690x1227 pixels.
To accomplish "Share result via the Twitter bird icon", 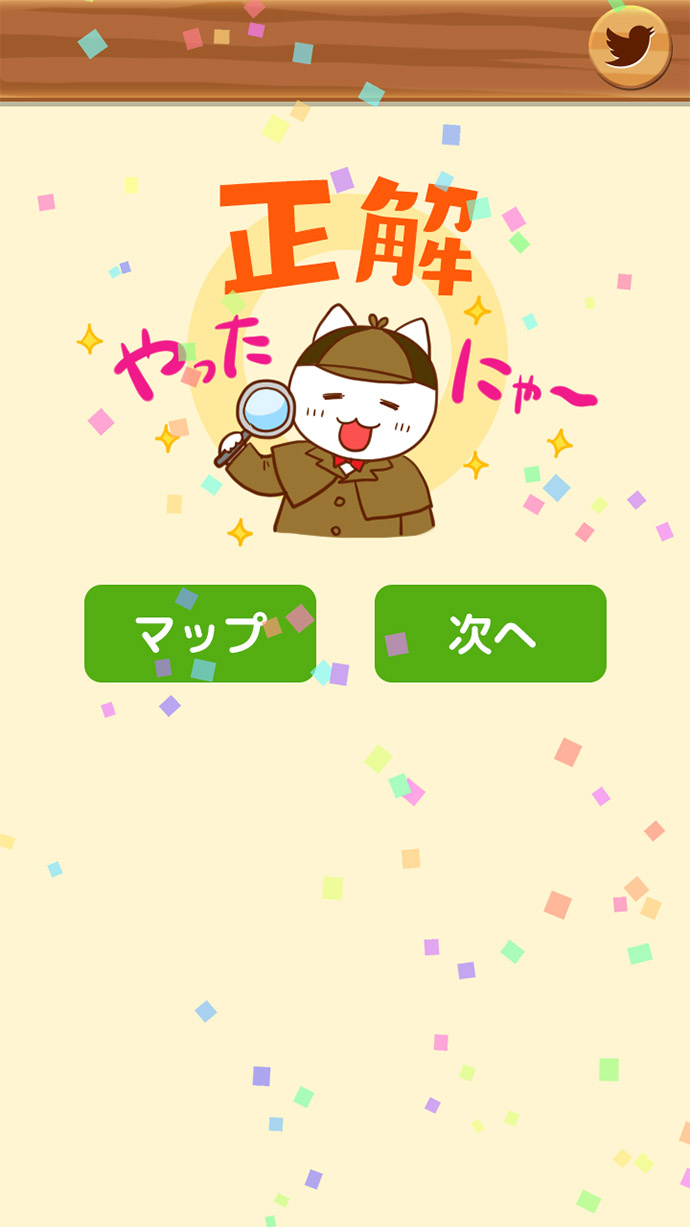I will click(x=629, y=46).
